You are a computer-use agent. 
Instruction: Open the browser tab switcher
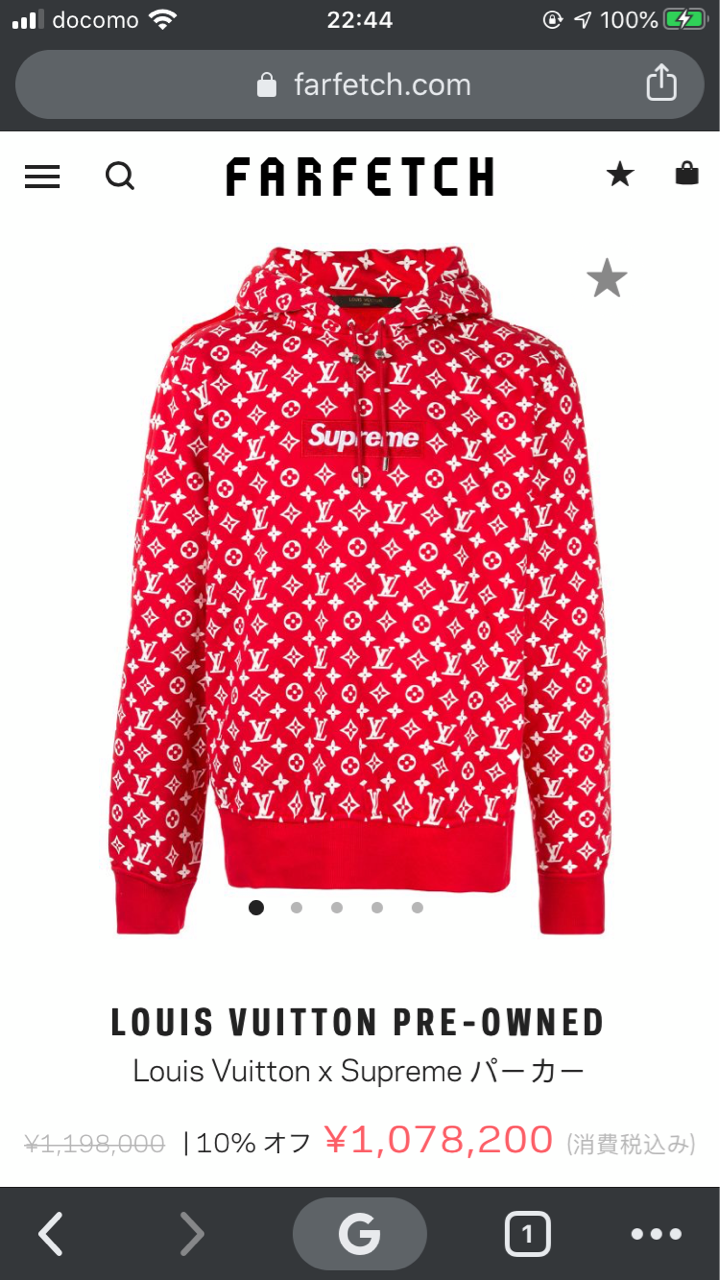coord(527,1234)
